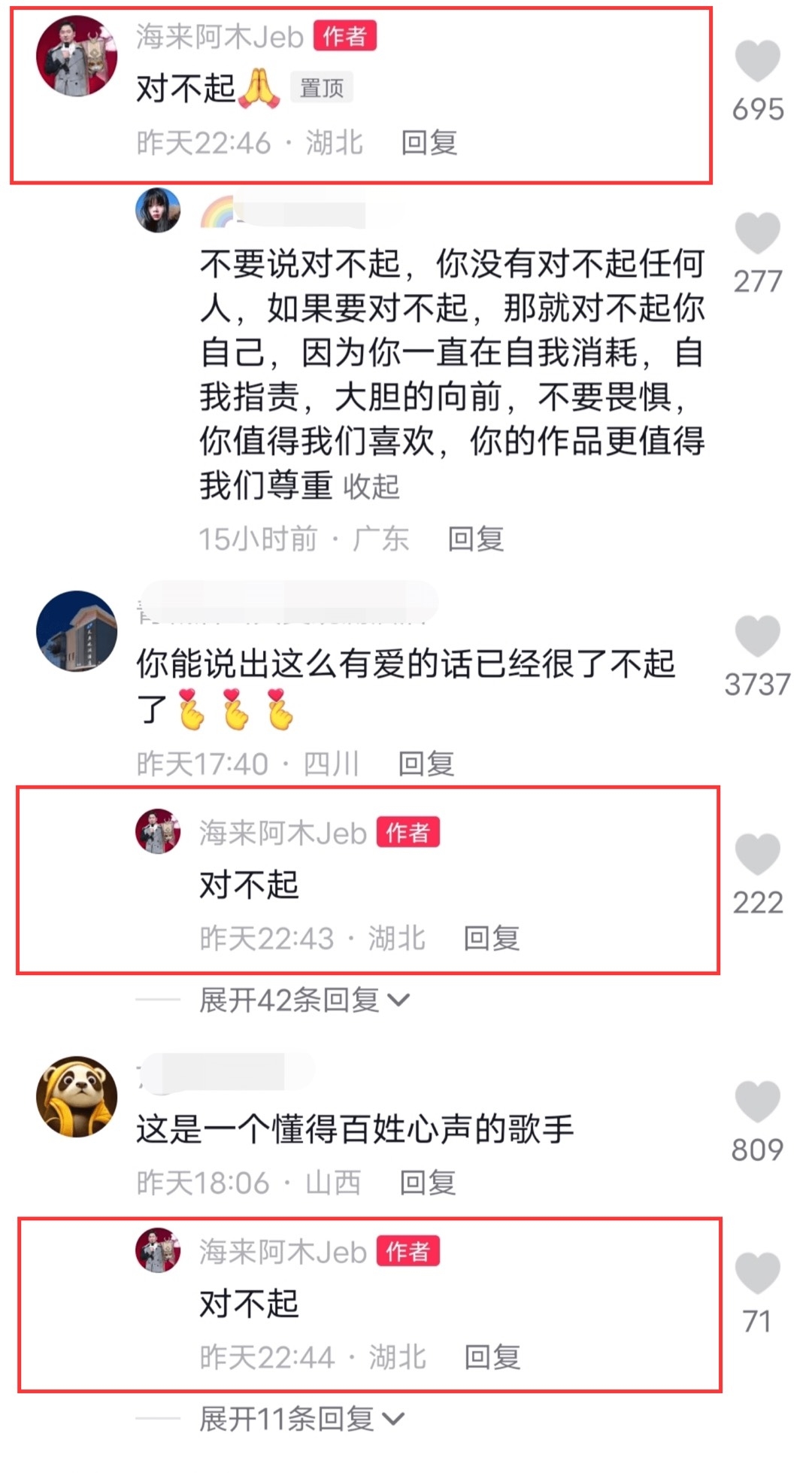The height and width of the screenshot is (1473, 812).
Task: Like the pinned 对不起 comment with 695 likes
Action: coord(757,62)
